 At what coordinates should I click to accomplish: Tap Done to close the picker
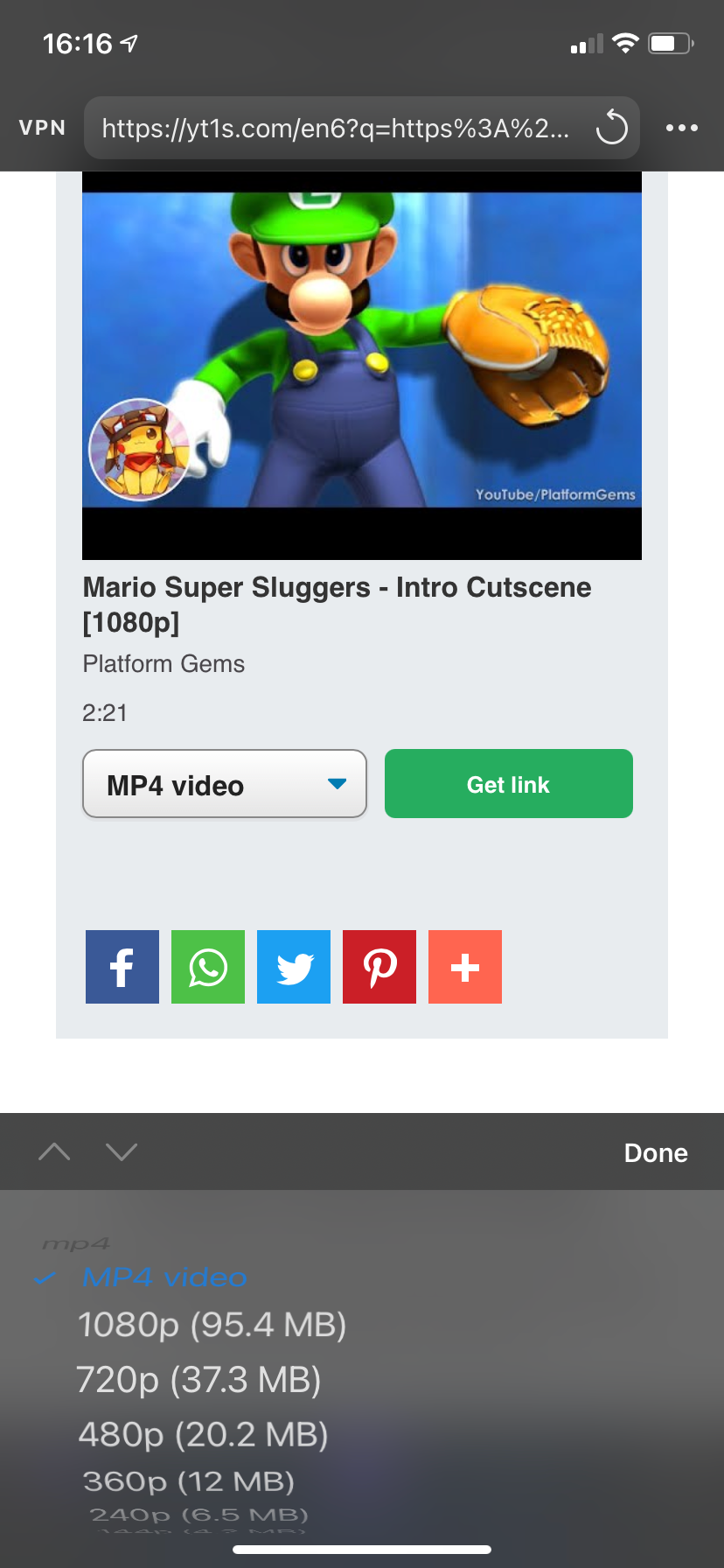(655, 1152)
